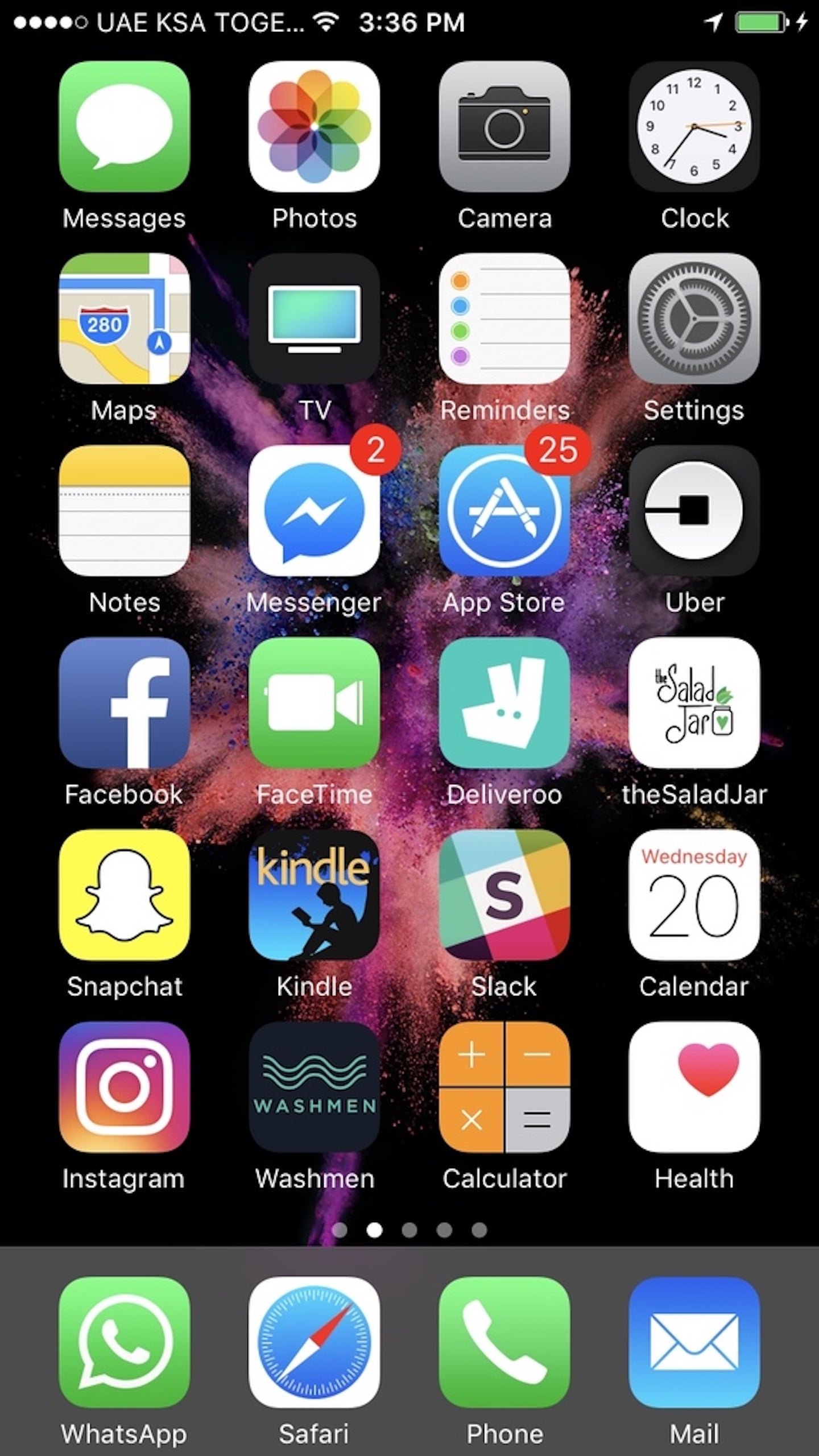Screen dimensions: 819x1456
Task: Start FaceTime
Action: click(314, 703)
